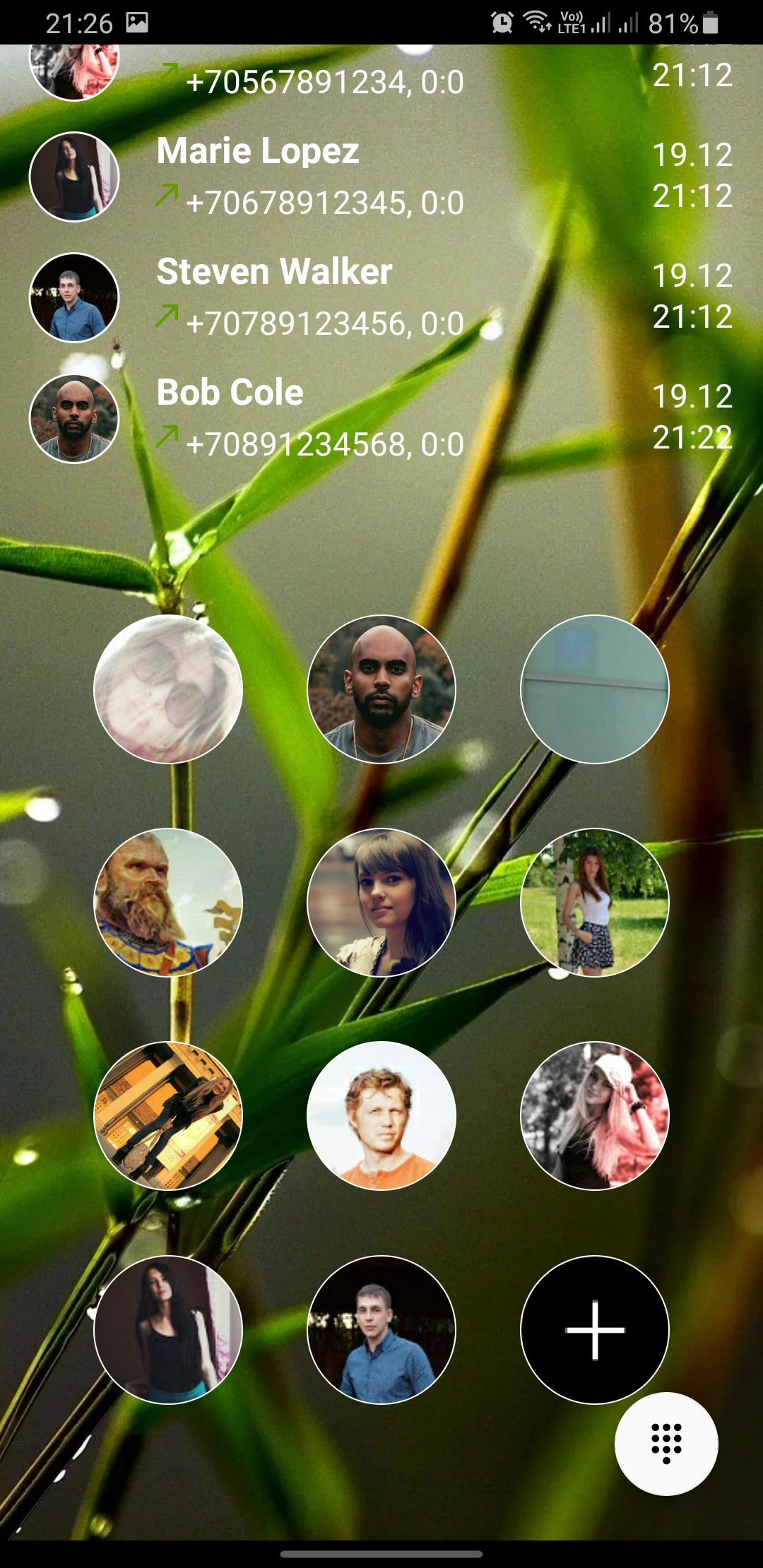Add a new favorite contact
763x1568 pixels.
click(594, 1329)
